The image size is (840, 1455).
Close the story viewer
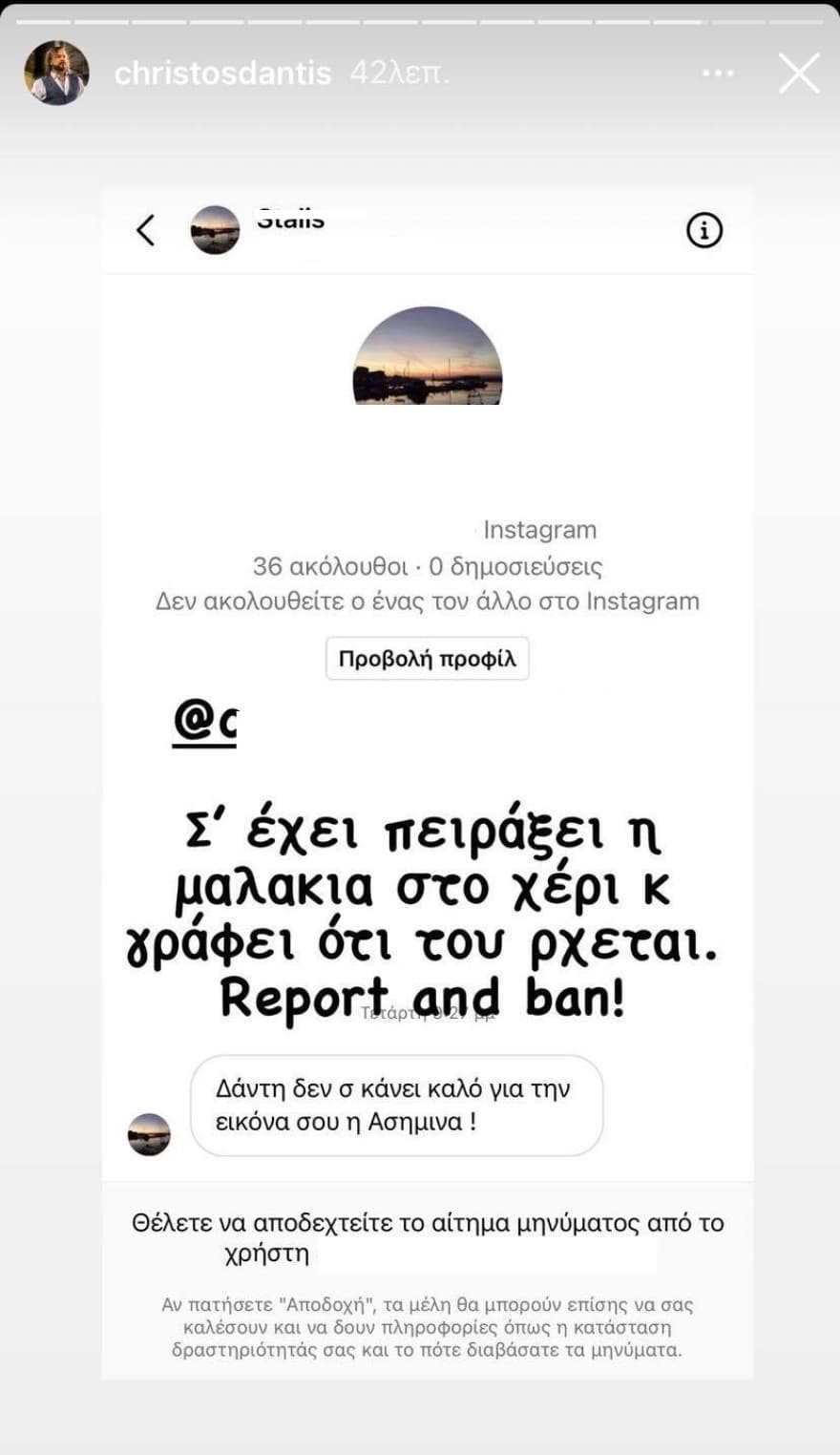[x=798, y=74]
